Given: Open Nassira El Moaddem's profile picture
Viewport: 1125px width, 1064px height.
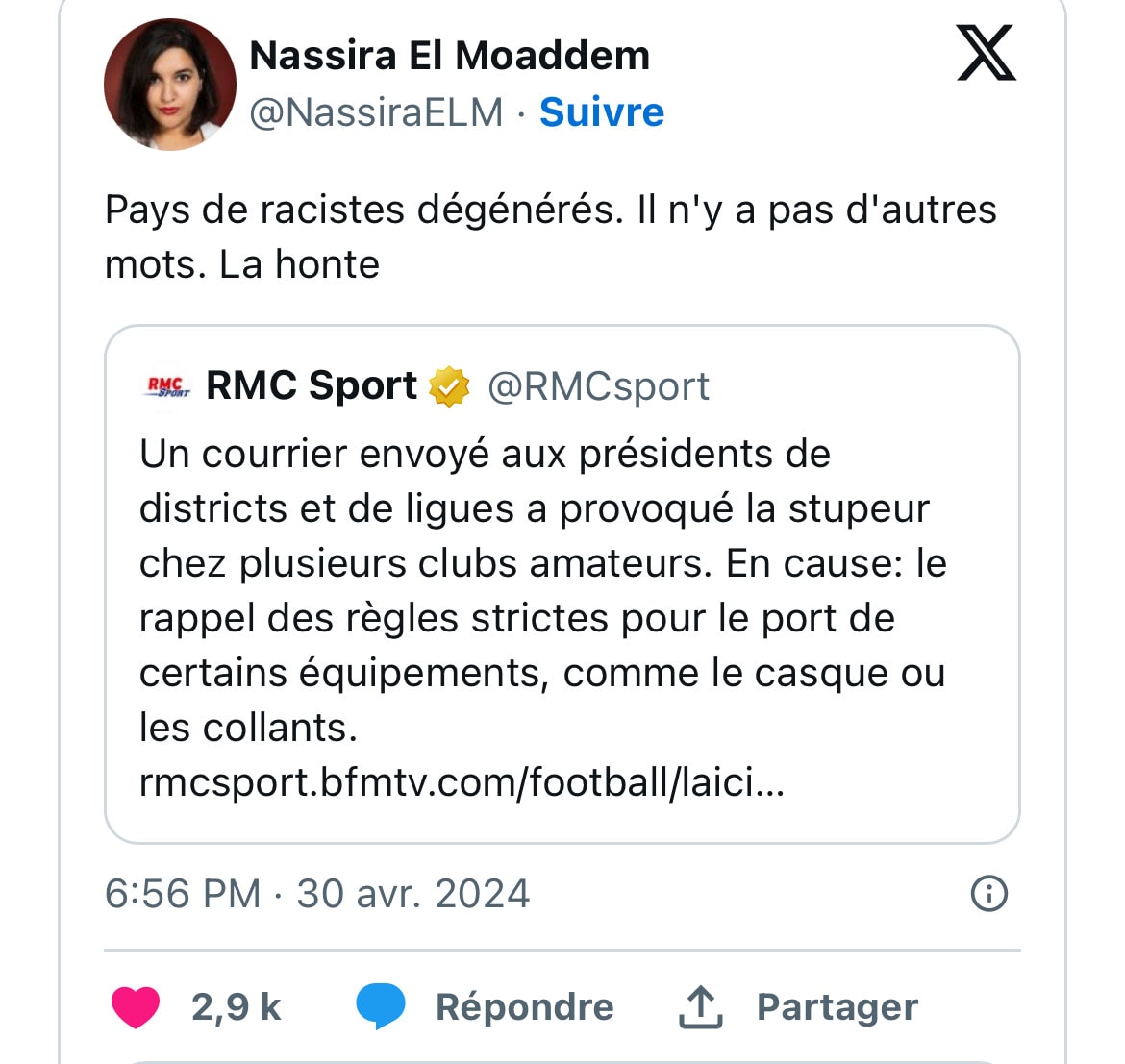Looking at the screenshot, I should tap(170, 85).
